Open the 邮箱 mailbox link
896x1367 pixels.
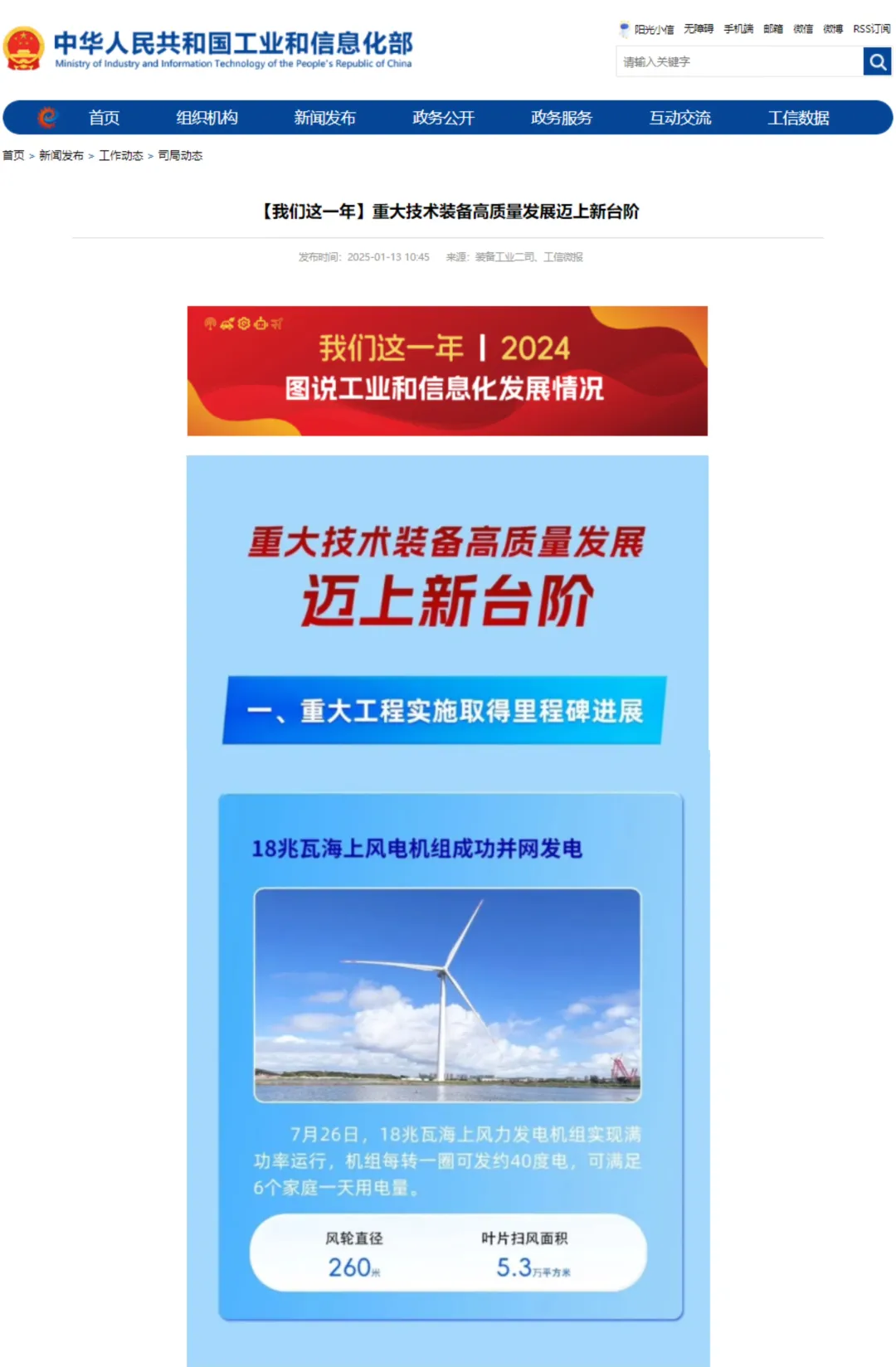tap(773, 29)
